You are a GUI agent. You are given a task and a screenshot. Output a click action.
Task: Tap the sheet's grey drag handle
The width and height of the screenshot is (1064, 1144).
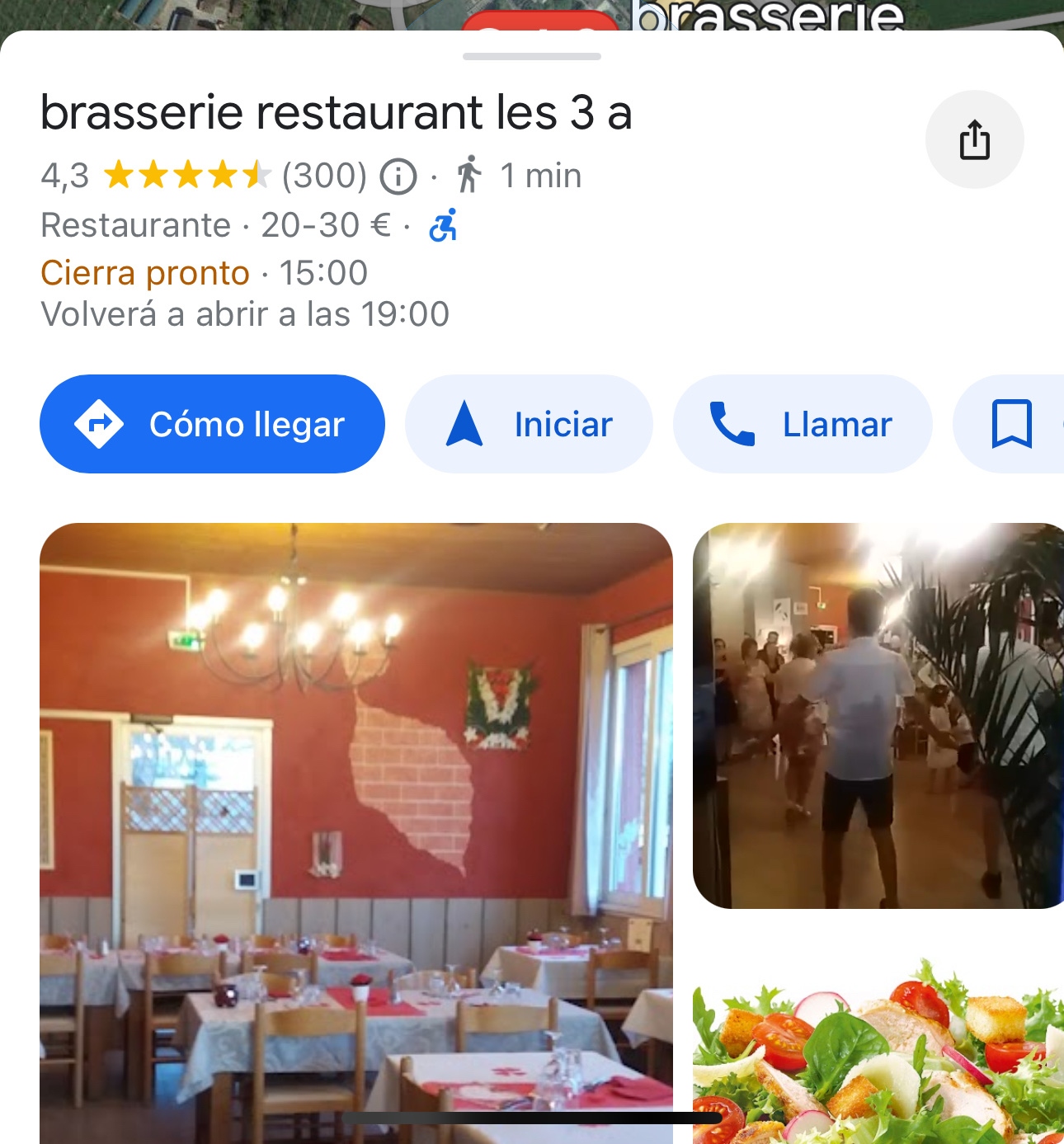(x=532, y=57)
